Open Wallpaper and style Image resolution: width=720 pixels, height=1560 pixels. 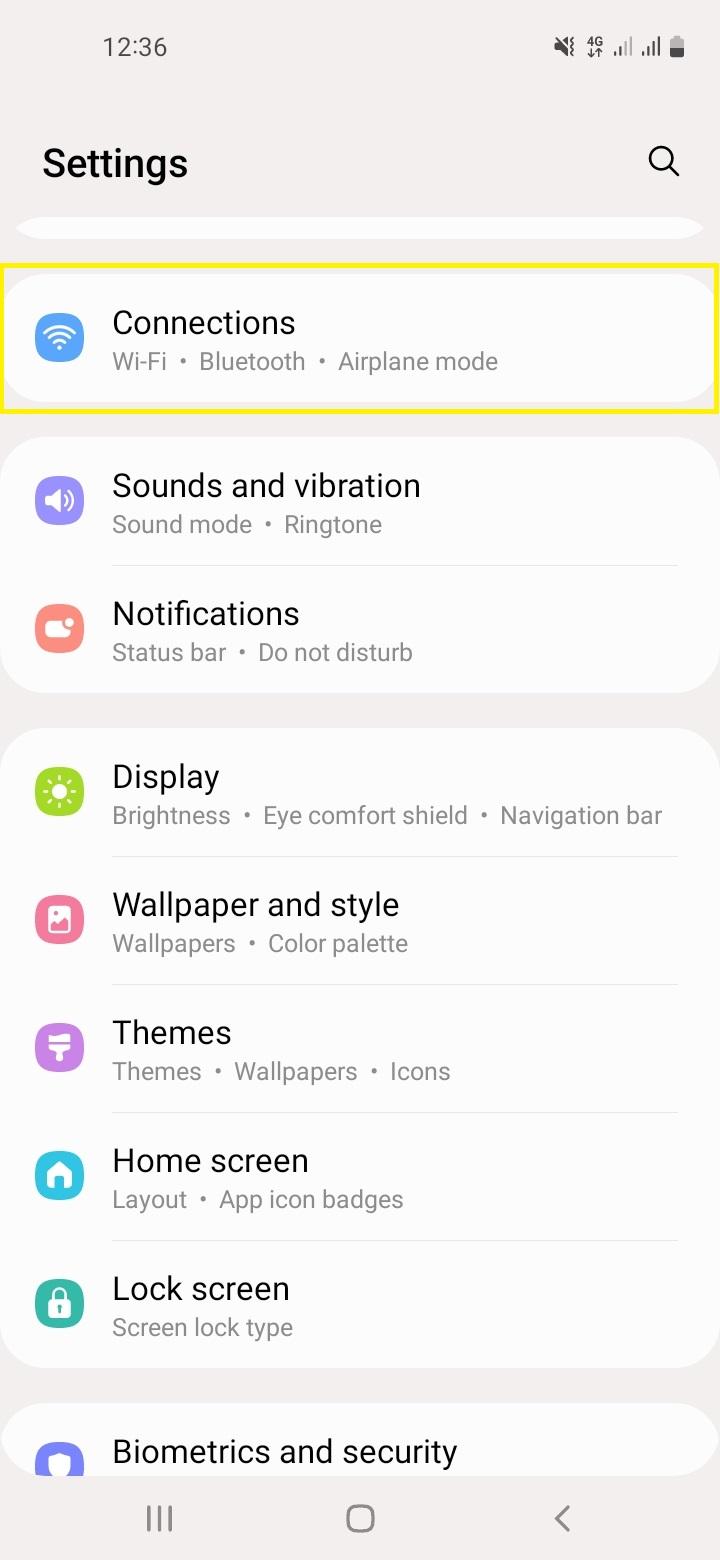[360, 921]
